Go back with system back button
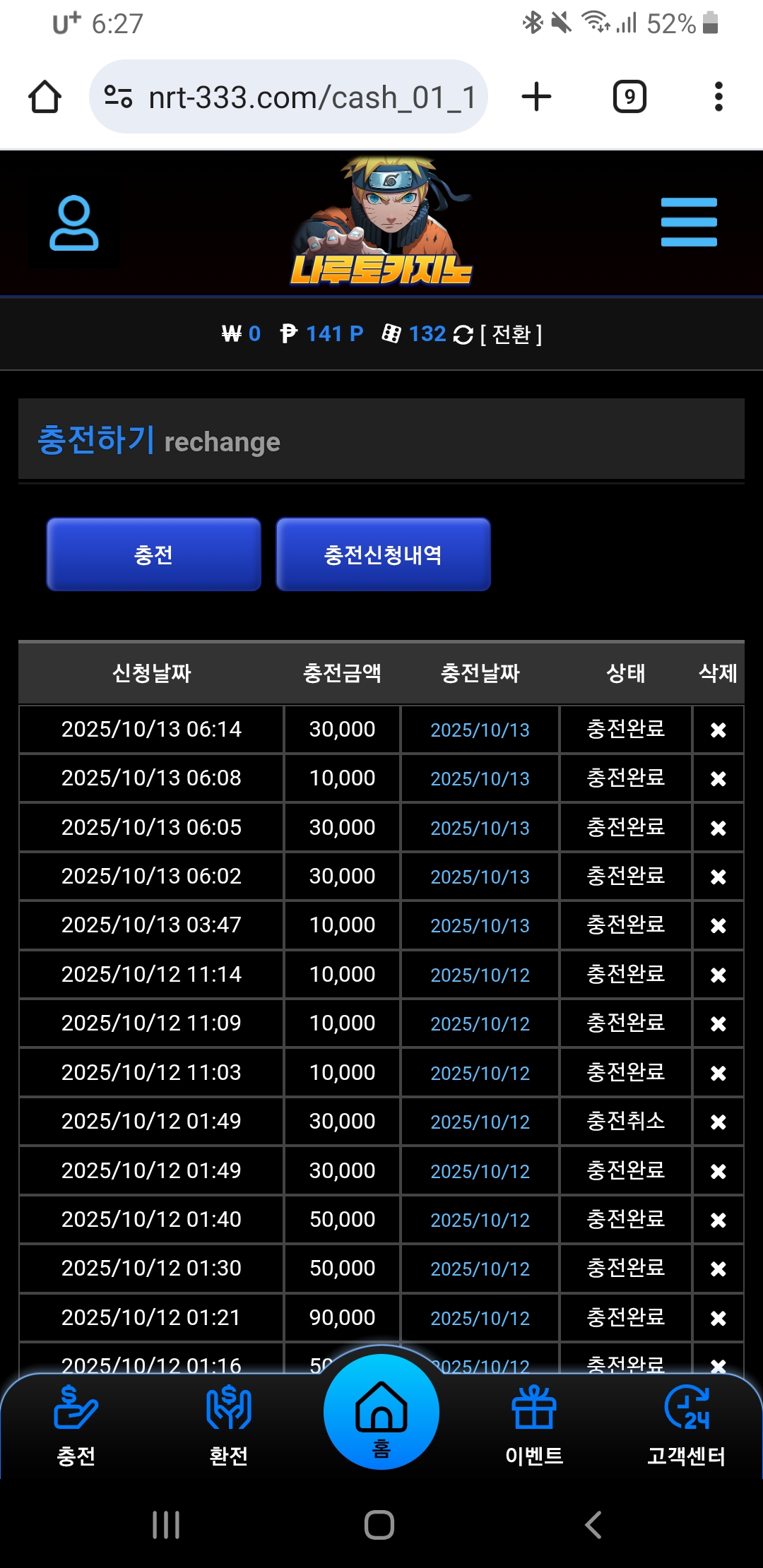 pyautogui.click(x=593, y=1524)
